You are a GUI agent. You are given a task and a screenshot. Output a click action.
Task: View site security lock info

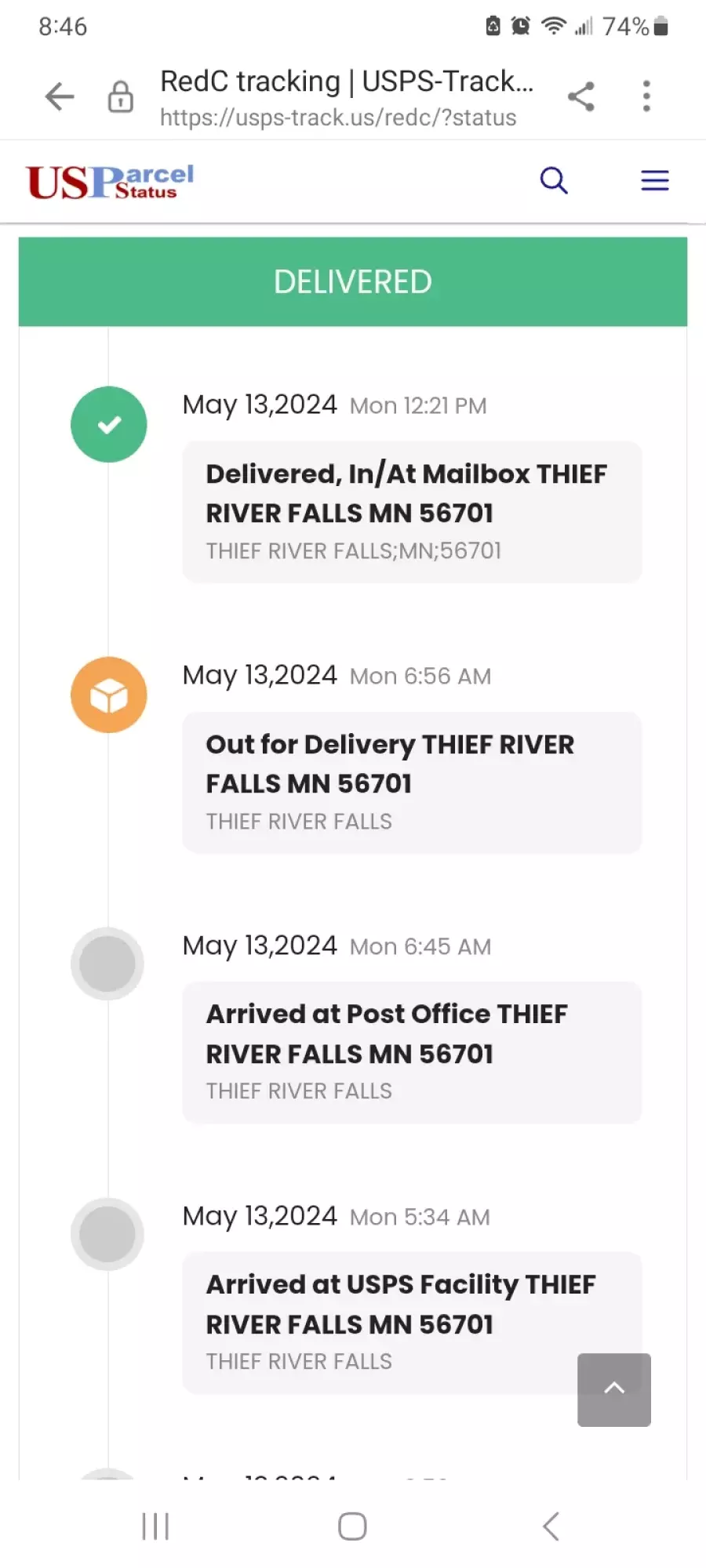120,96
